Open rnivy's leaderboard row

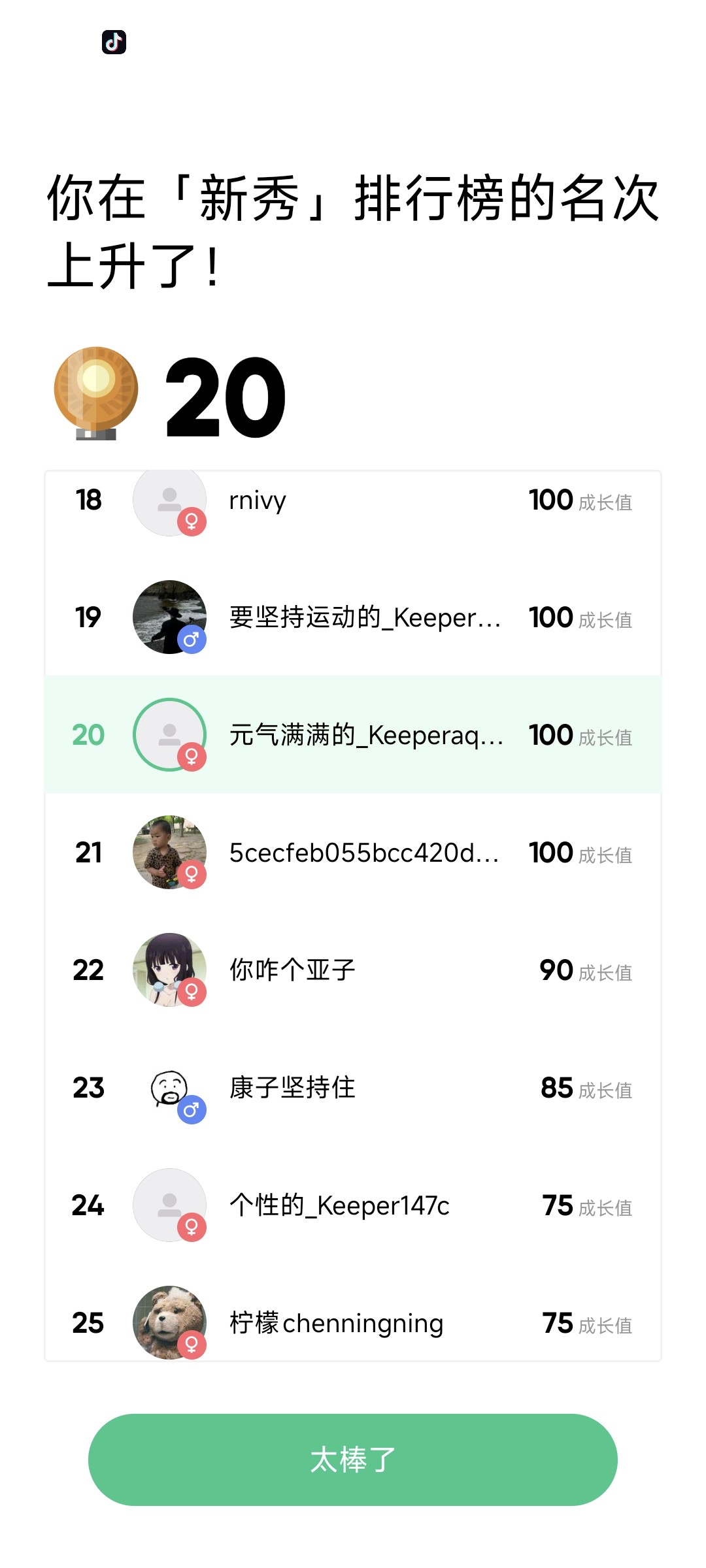point(353,500)
